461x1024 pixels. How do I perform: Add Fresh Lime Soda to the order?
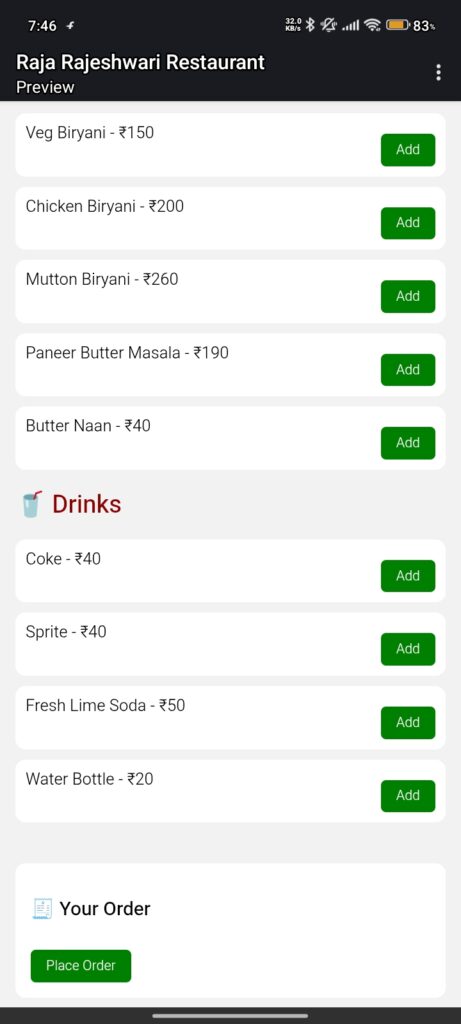click(408, 722)
